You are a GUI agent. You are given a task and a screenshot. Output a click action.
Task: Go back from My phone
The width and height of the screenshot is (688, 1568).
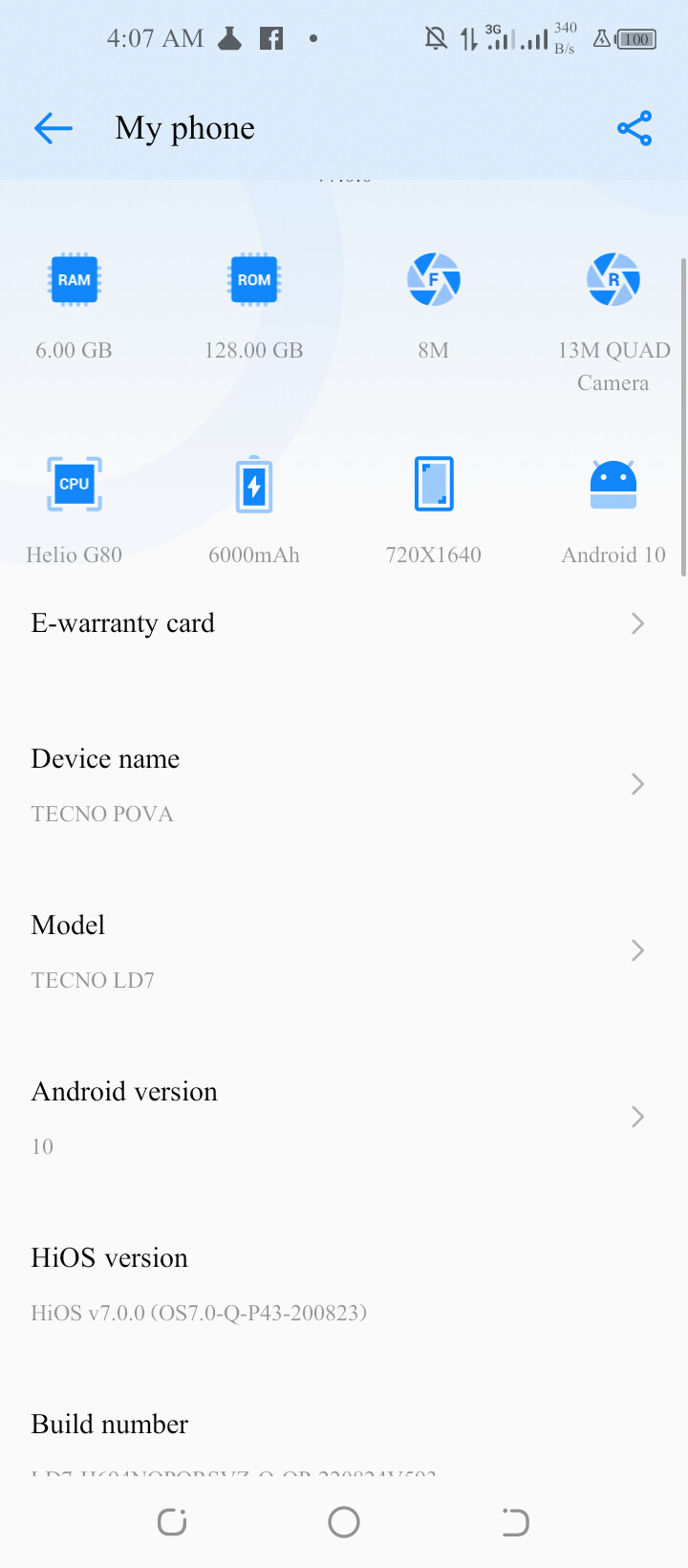(54, 128)
